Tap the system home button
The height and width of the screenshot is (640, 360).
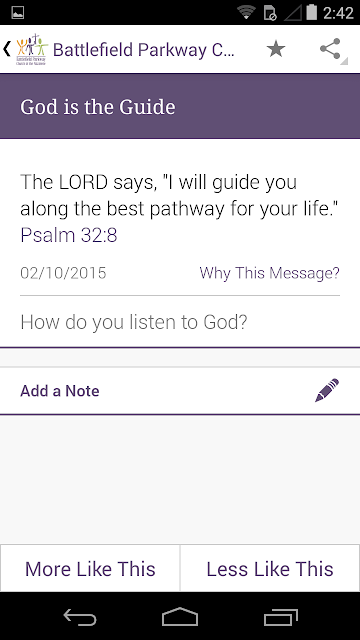click(x=180, y=616)
